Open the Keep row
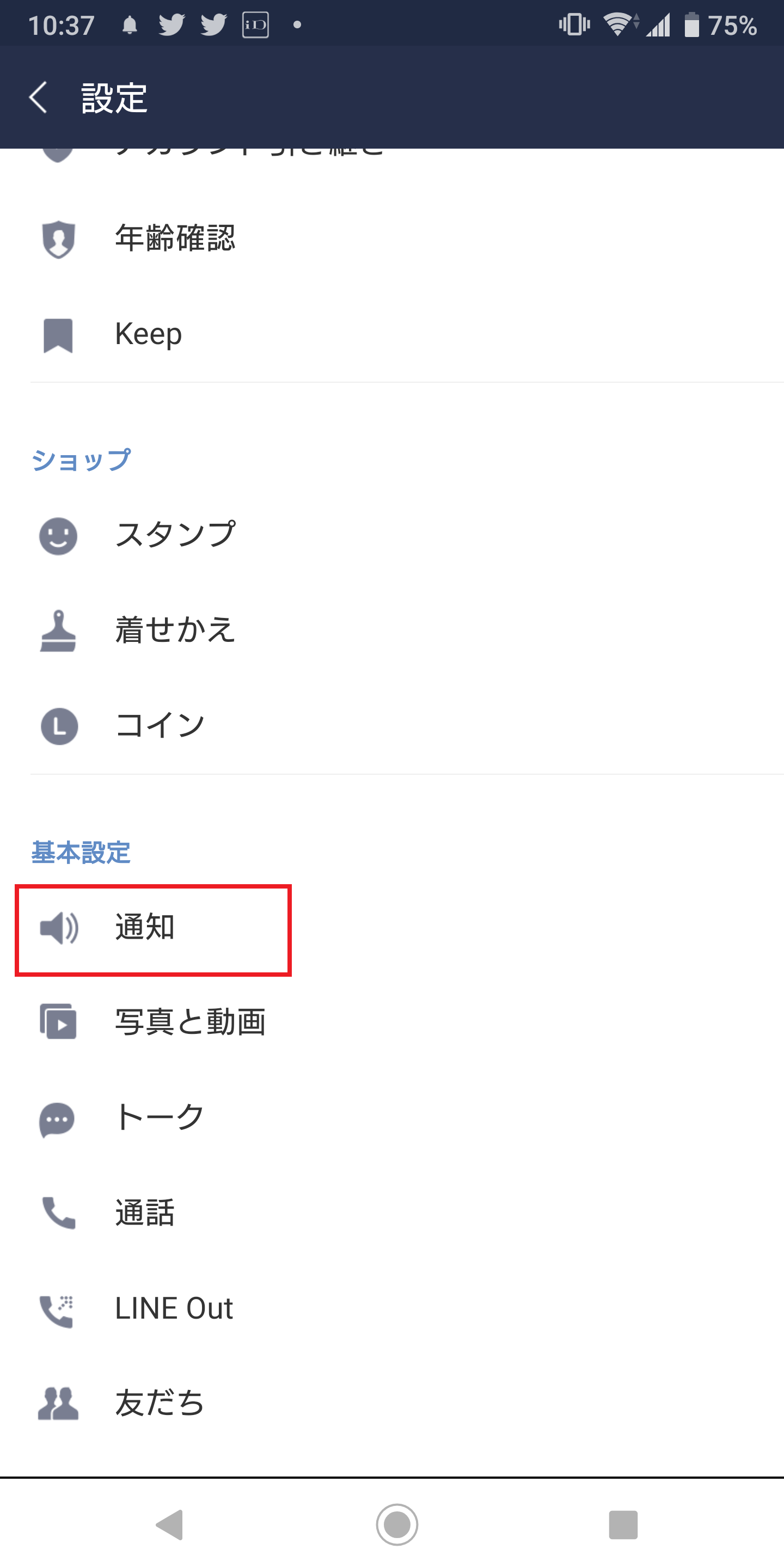 392,334
